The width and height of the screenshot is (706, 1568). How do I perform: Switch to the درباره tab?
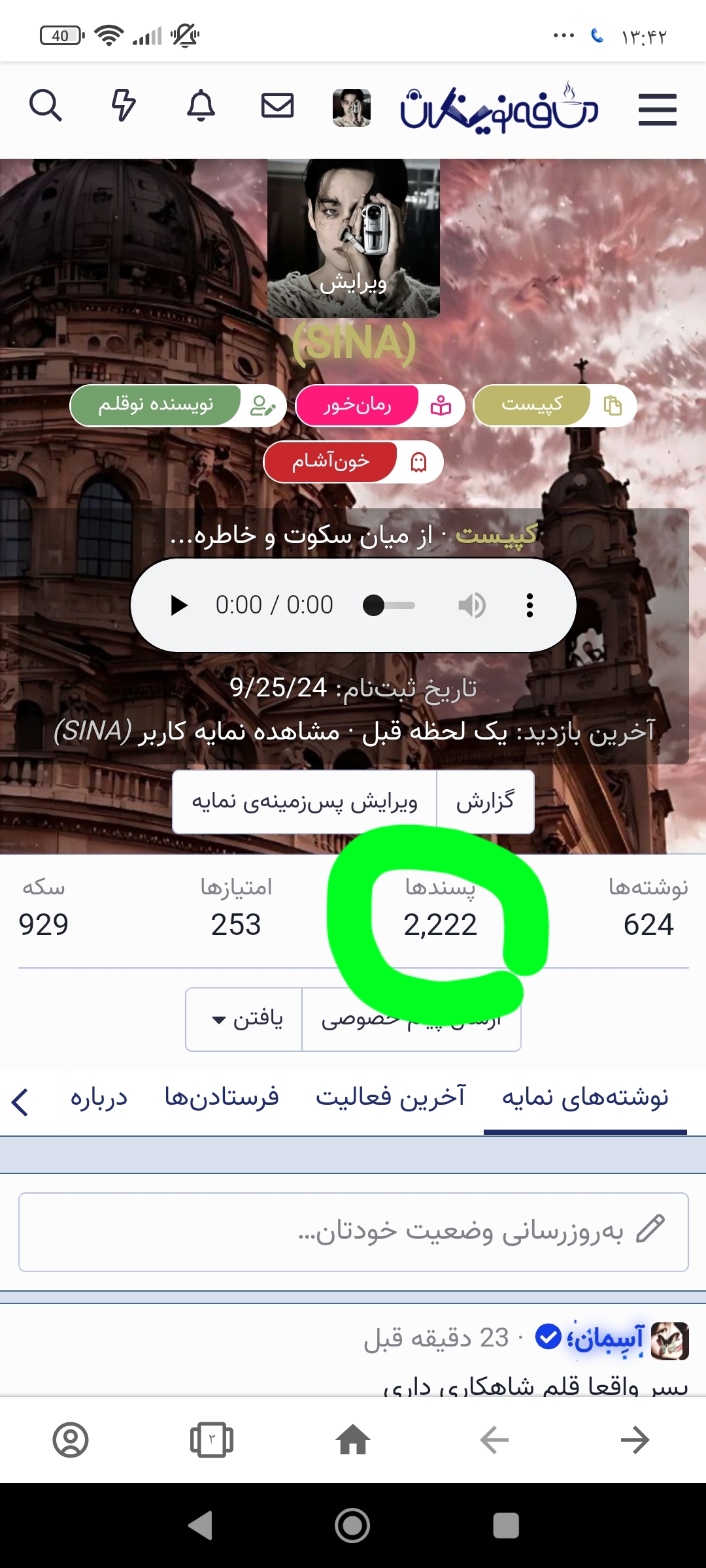click(99, 1098)
